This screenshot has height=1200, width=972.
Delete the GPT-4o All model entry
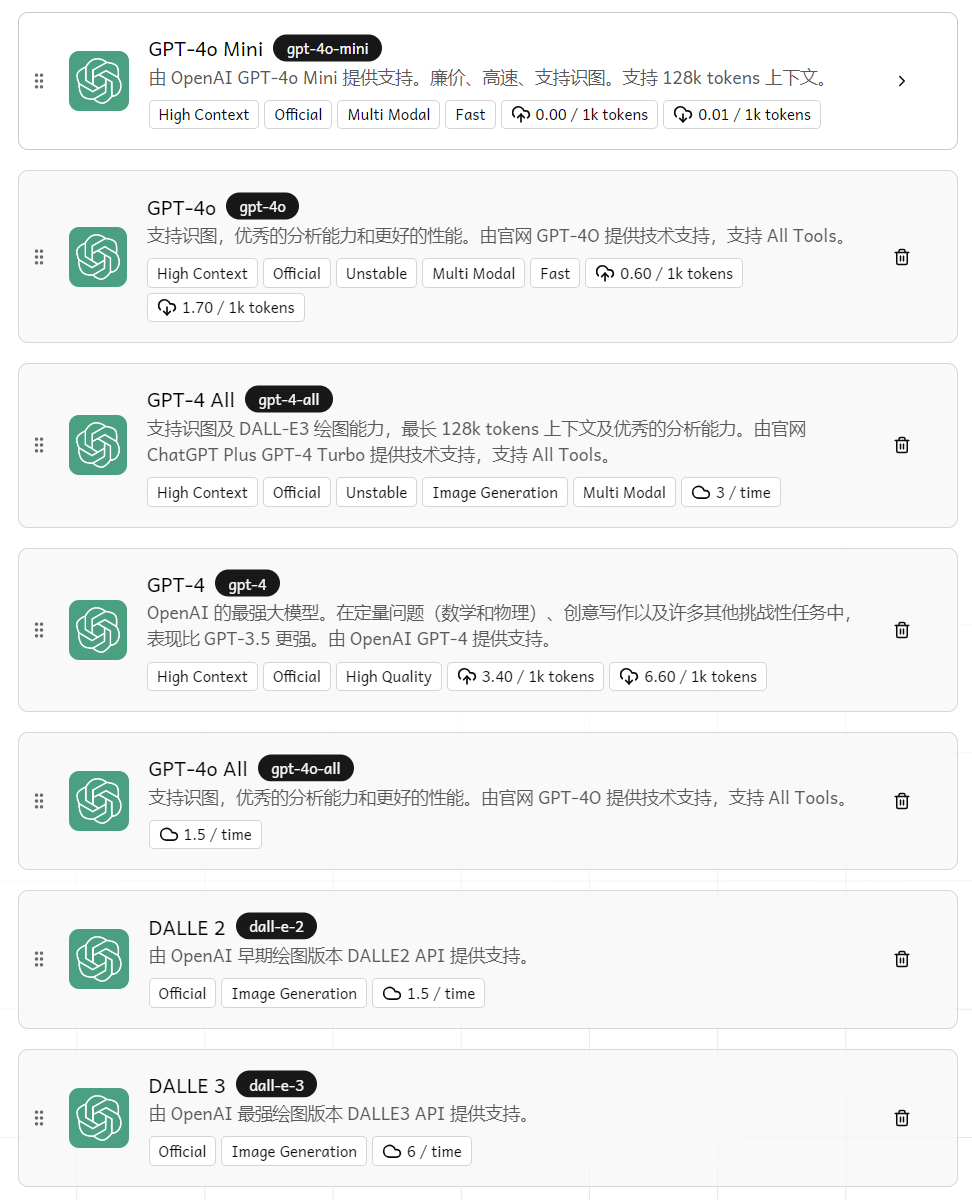[901, 801]
